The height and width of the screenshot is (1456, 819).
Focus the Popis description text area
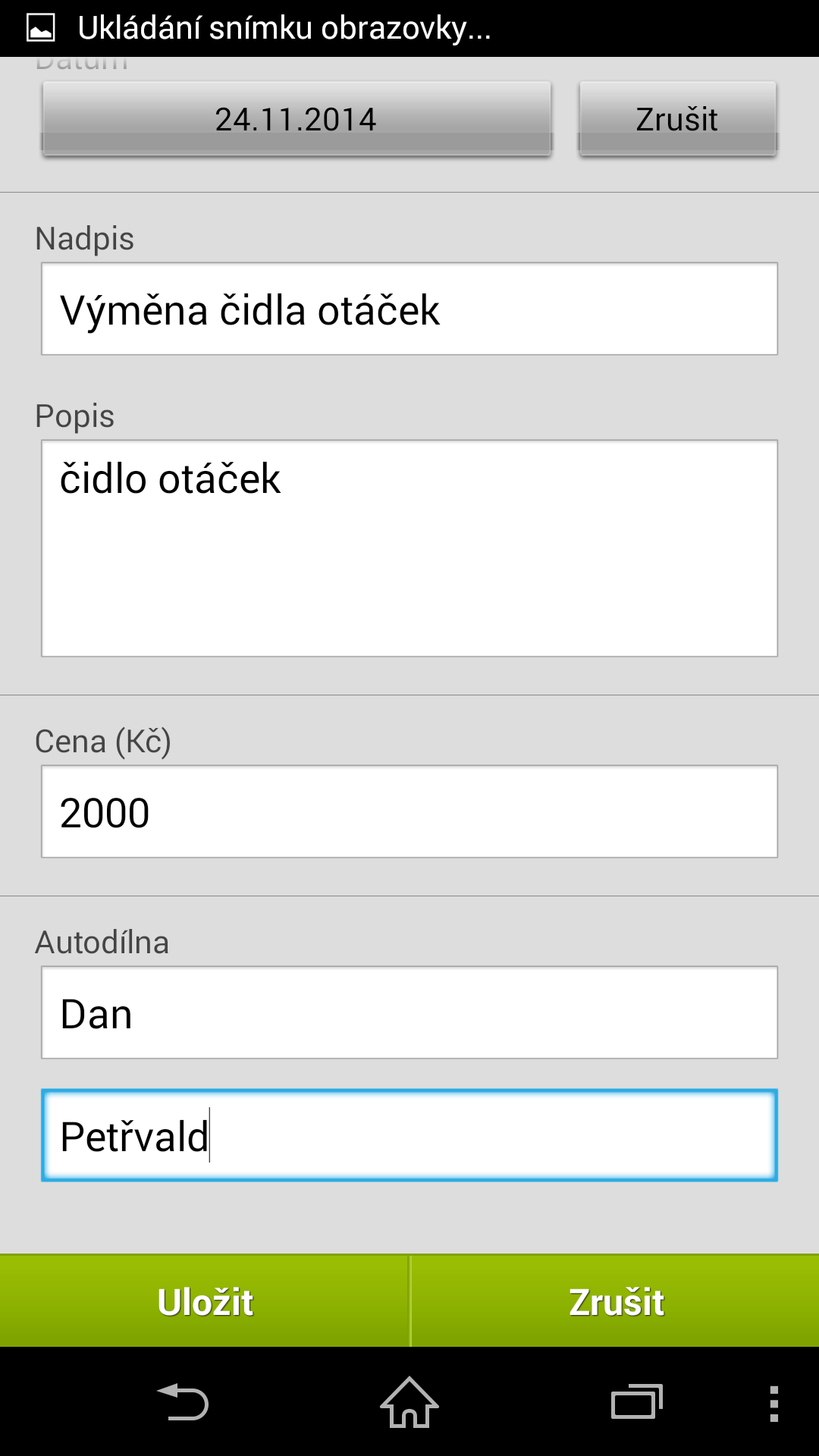tap(409, 548)
